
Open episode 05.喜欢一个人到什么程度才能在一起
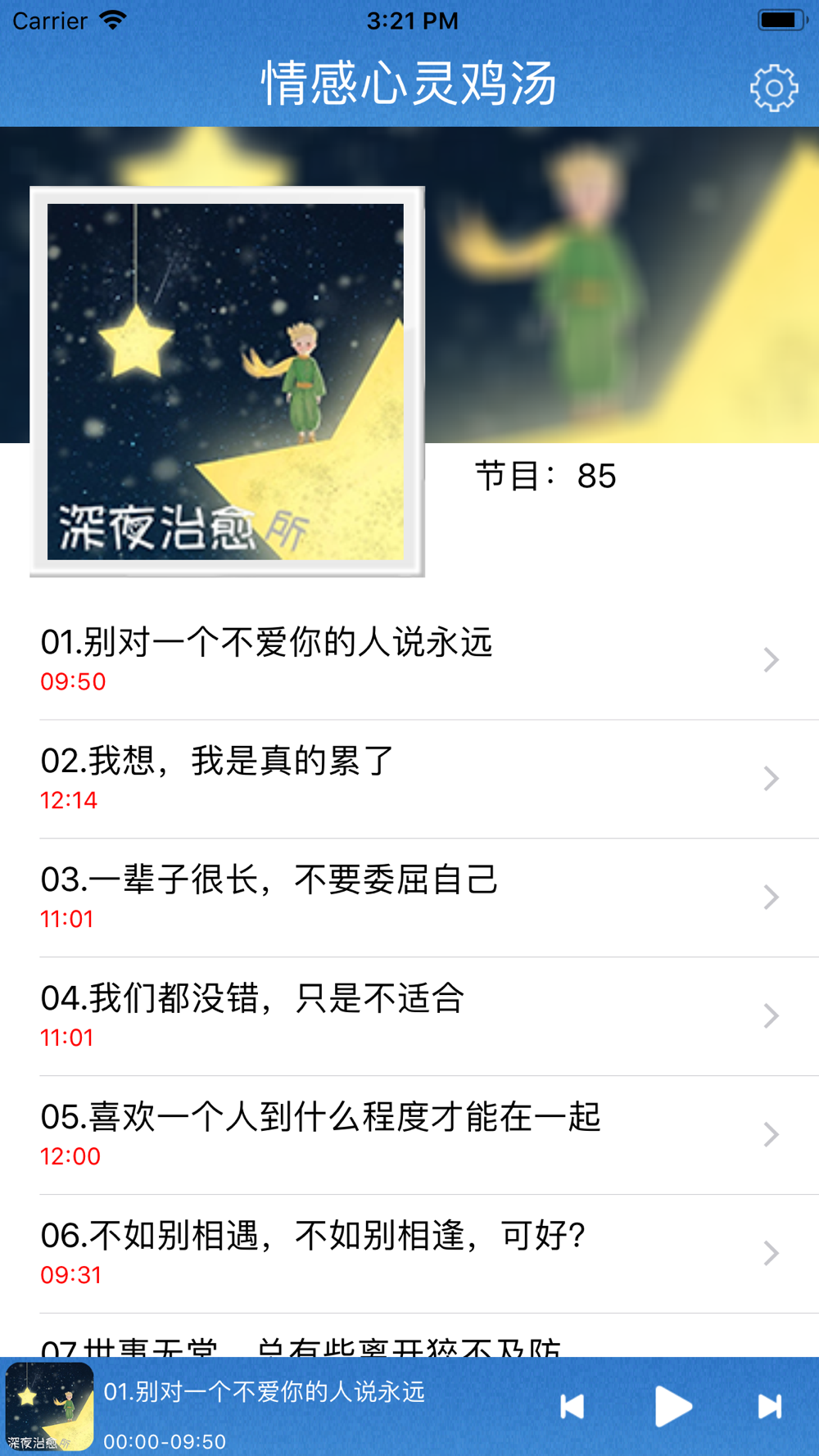click(x=409, y=1135)
